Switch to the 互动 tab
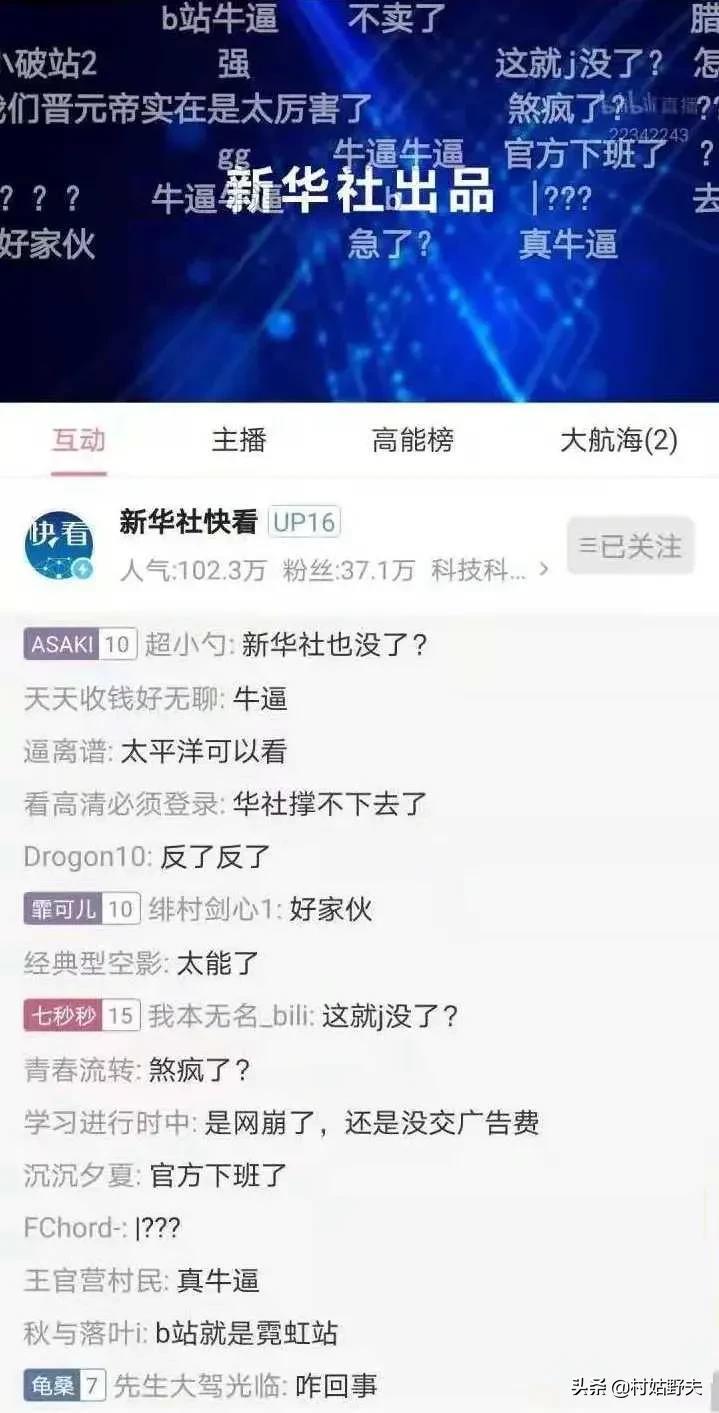The image size is (719, 1413). (x=79, y=440)
